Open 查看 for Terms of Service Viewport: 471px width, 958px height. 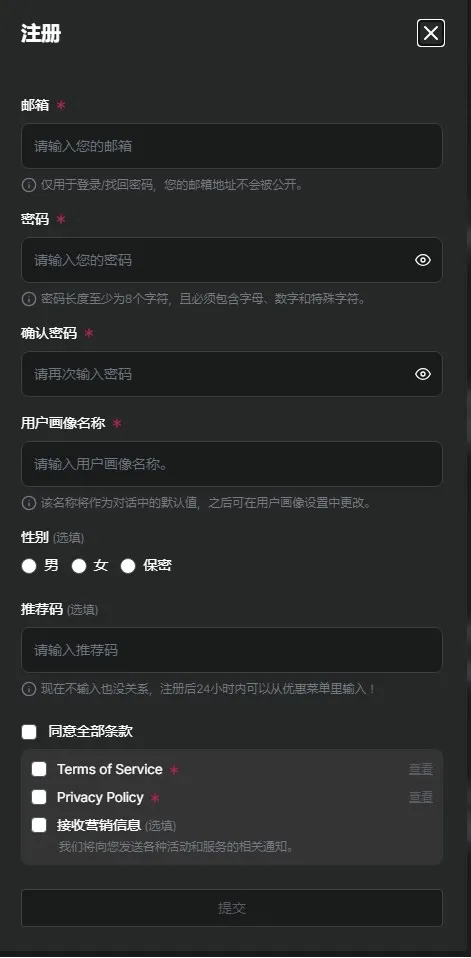(x=421, y=769)
